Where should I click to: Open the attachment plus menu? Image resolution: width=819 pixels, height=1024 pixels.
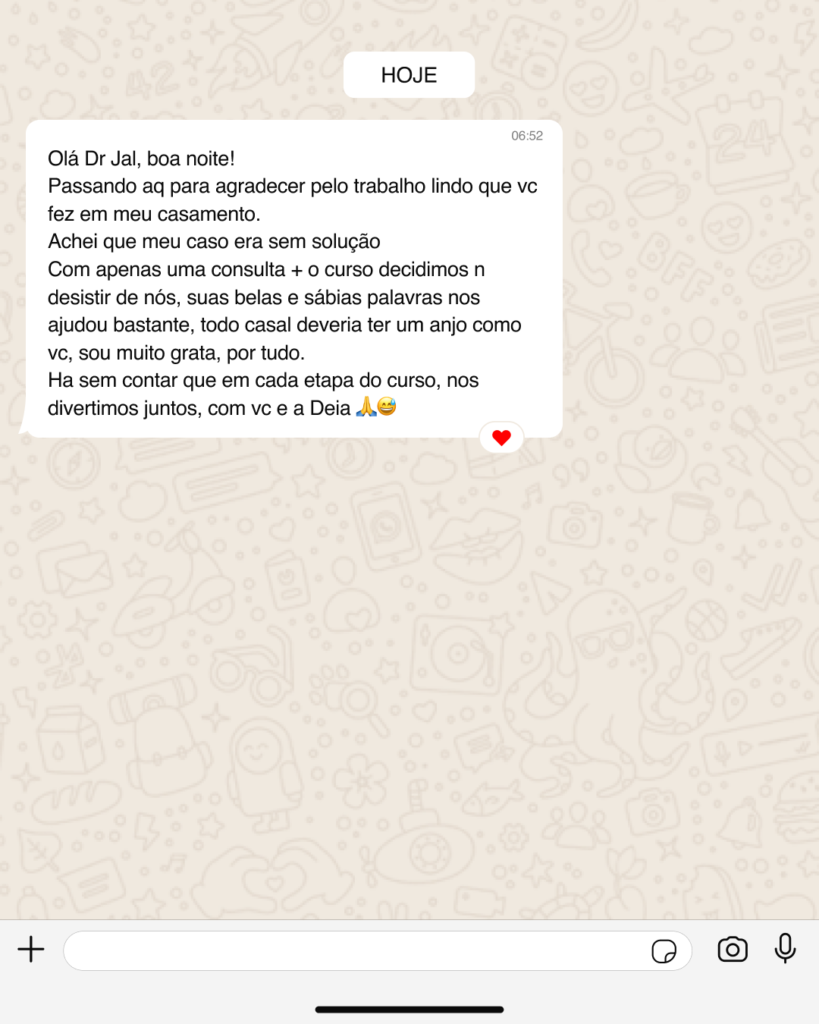[31, 949]
